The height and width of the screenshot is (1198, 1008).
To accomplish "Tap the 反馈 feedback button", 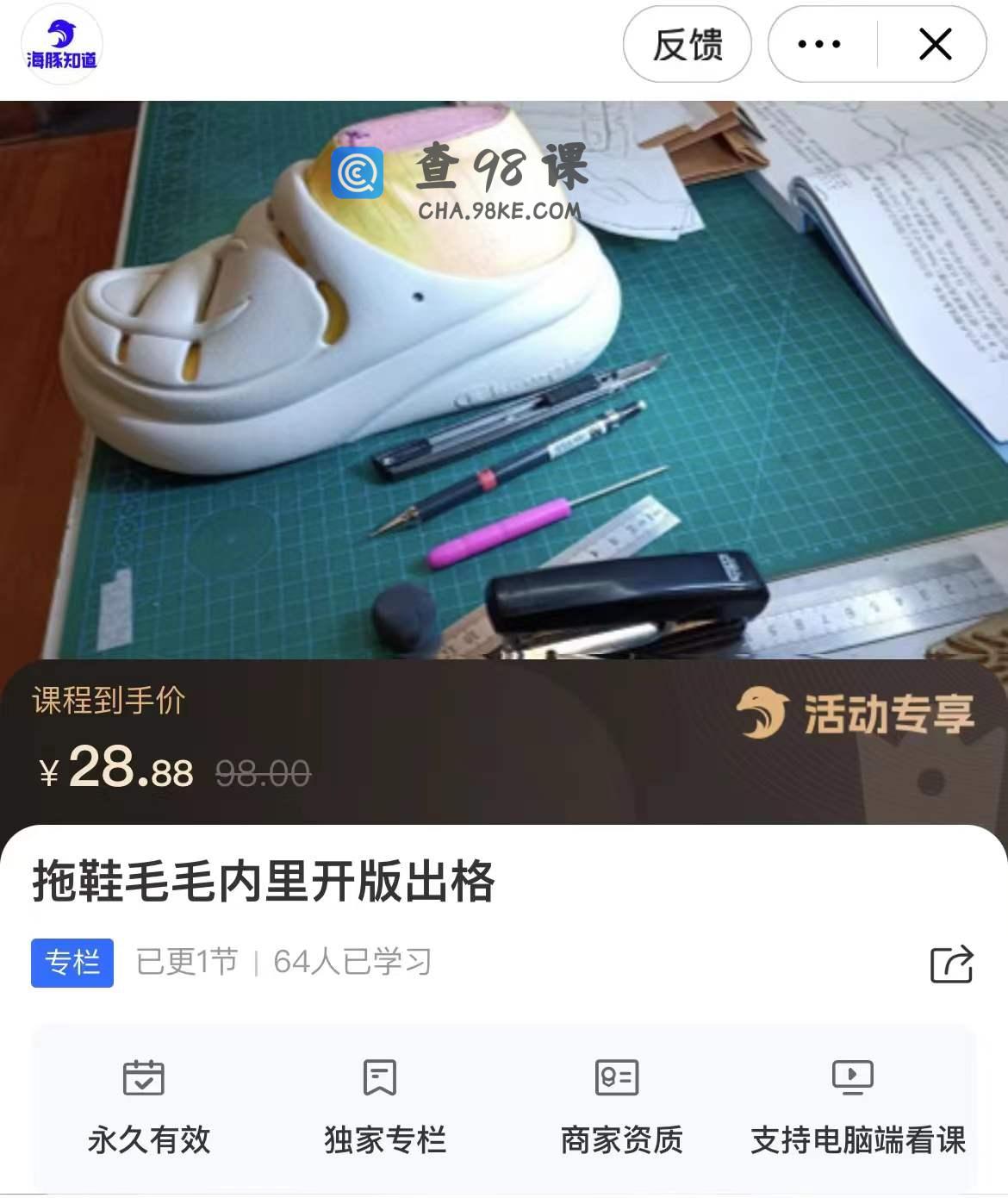I will point(687,45).
